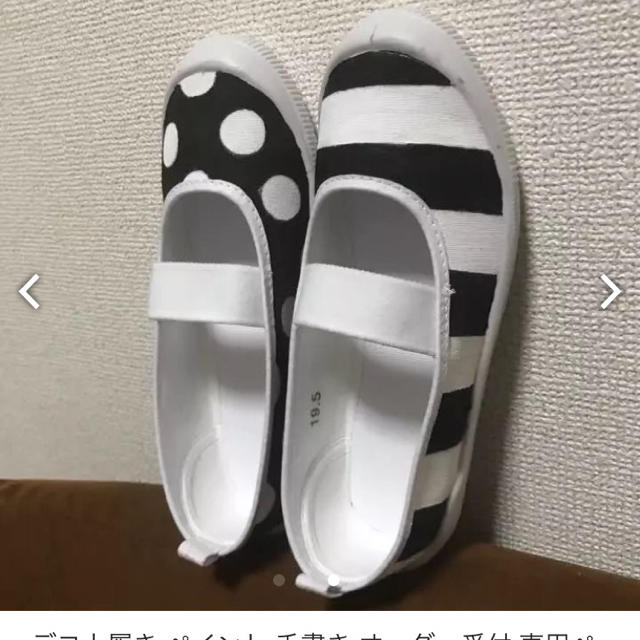This screenshot has height=640, width=640.
Task: Go to the next product photo
Action: tap(610, 292)
